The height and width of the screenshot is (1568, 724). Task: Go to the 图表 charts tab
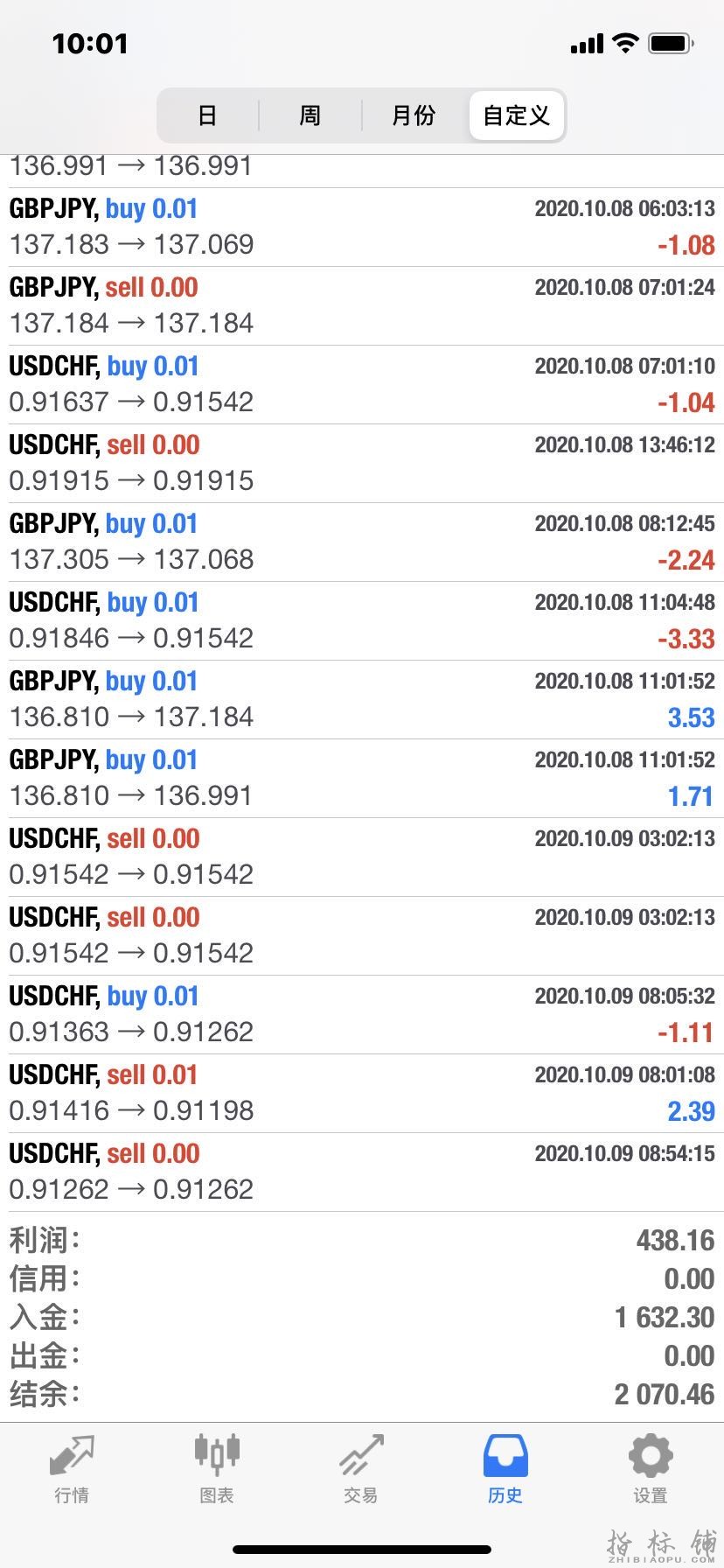tap(217, 1468)
